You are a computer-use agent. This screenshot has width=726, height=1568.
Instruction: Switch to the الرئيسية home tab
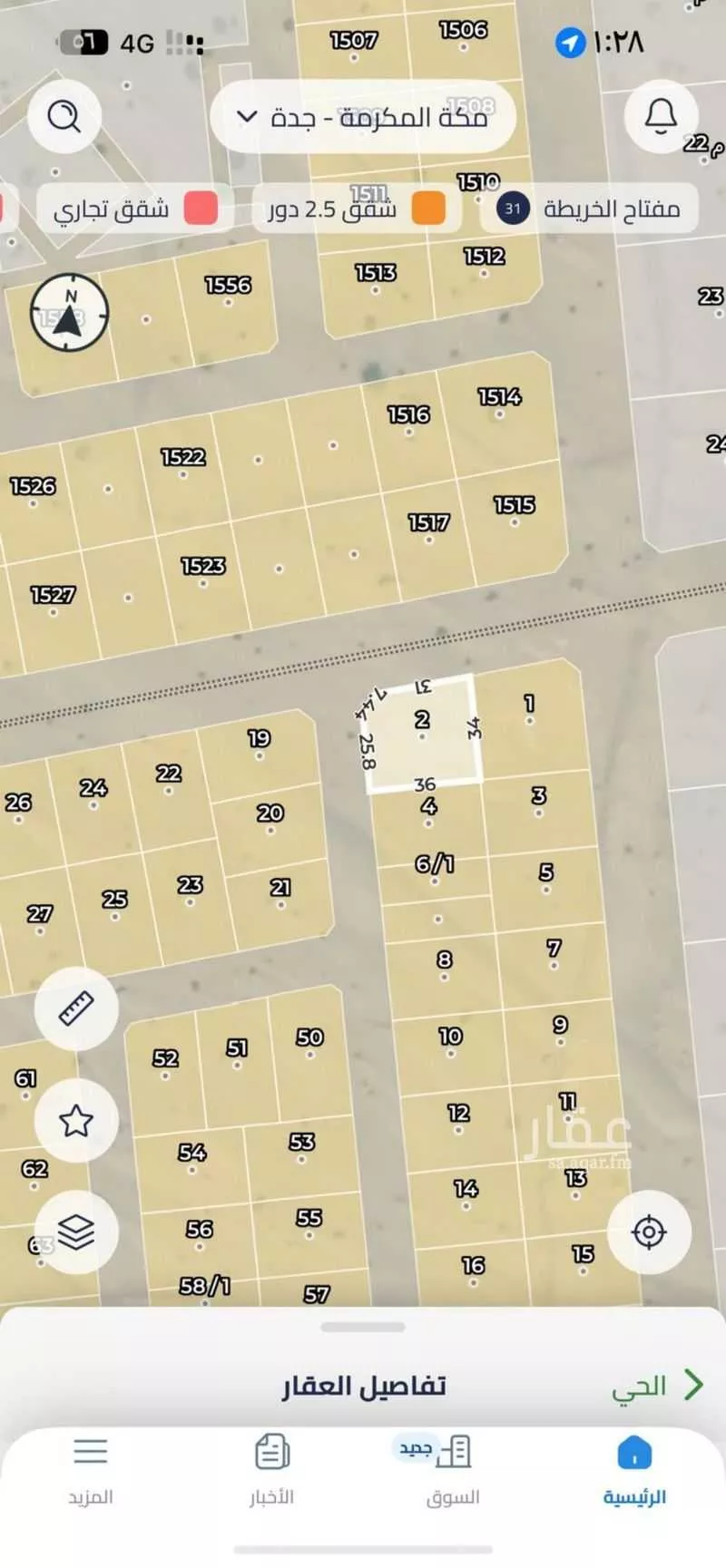coord(634,1471)
